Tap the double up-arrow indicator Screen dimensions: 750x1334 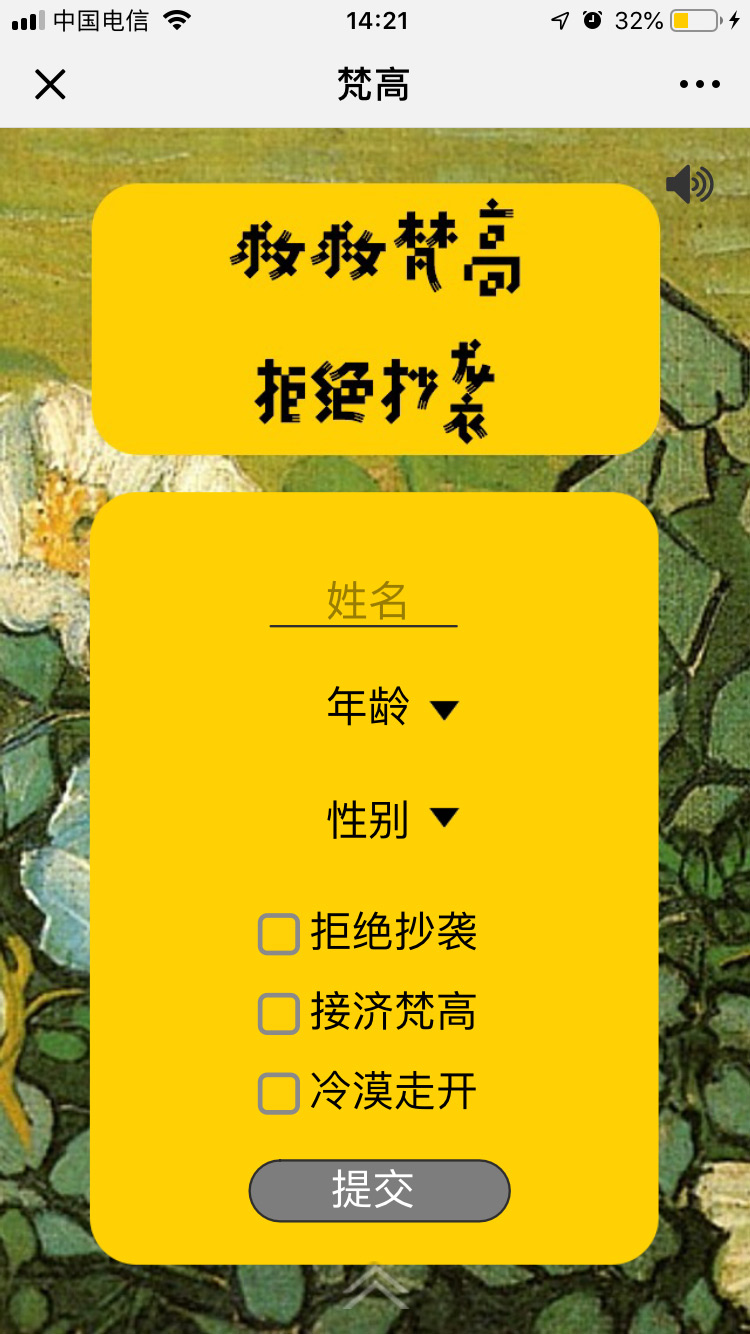pyautogui.click(x=375, y=1288)
